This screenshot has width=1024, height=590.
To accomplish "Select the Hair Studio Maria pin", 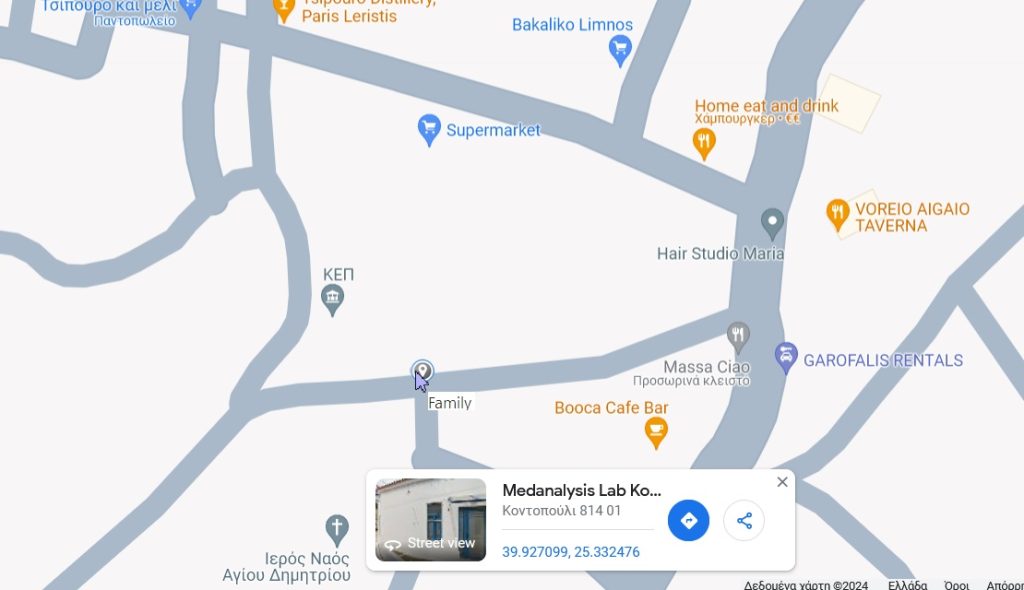I will (771, 221).
